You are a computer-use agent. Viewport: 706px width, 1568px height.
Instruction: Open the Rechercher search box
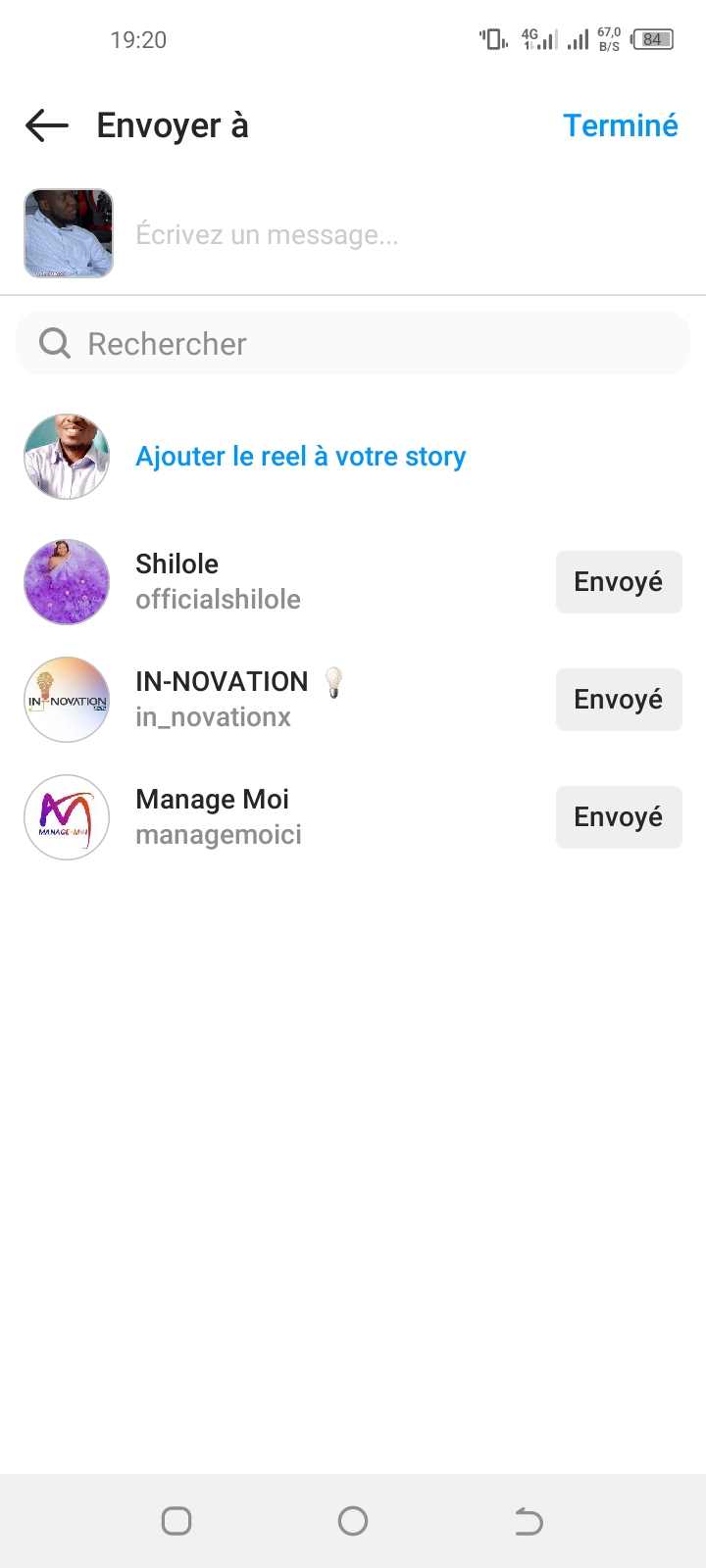[353, 344]
